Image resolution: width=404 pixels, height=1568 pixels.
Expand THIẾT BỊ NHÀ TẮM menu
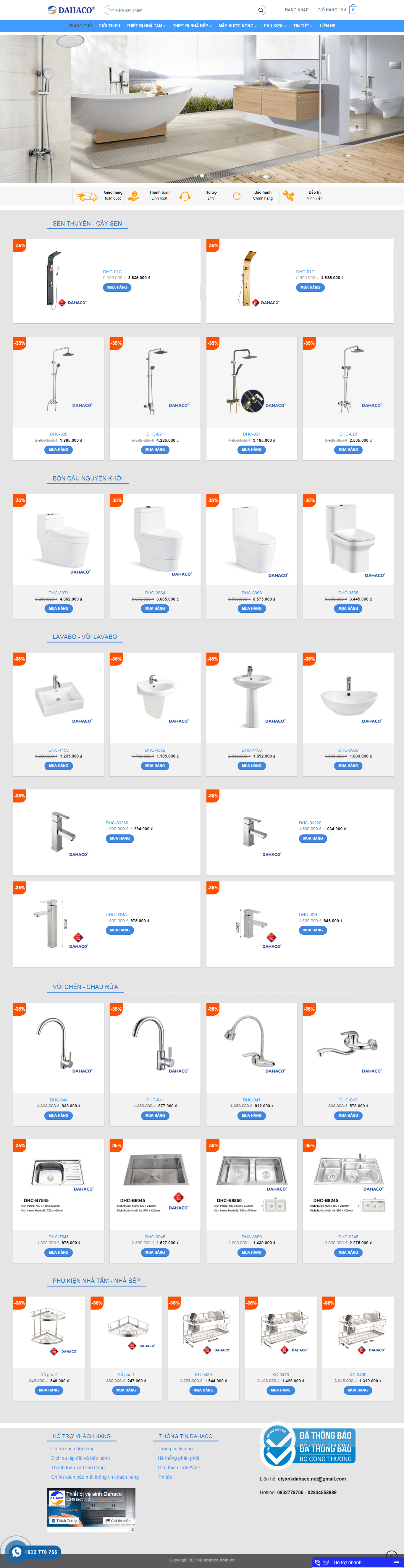(146, 25)
